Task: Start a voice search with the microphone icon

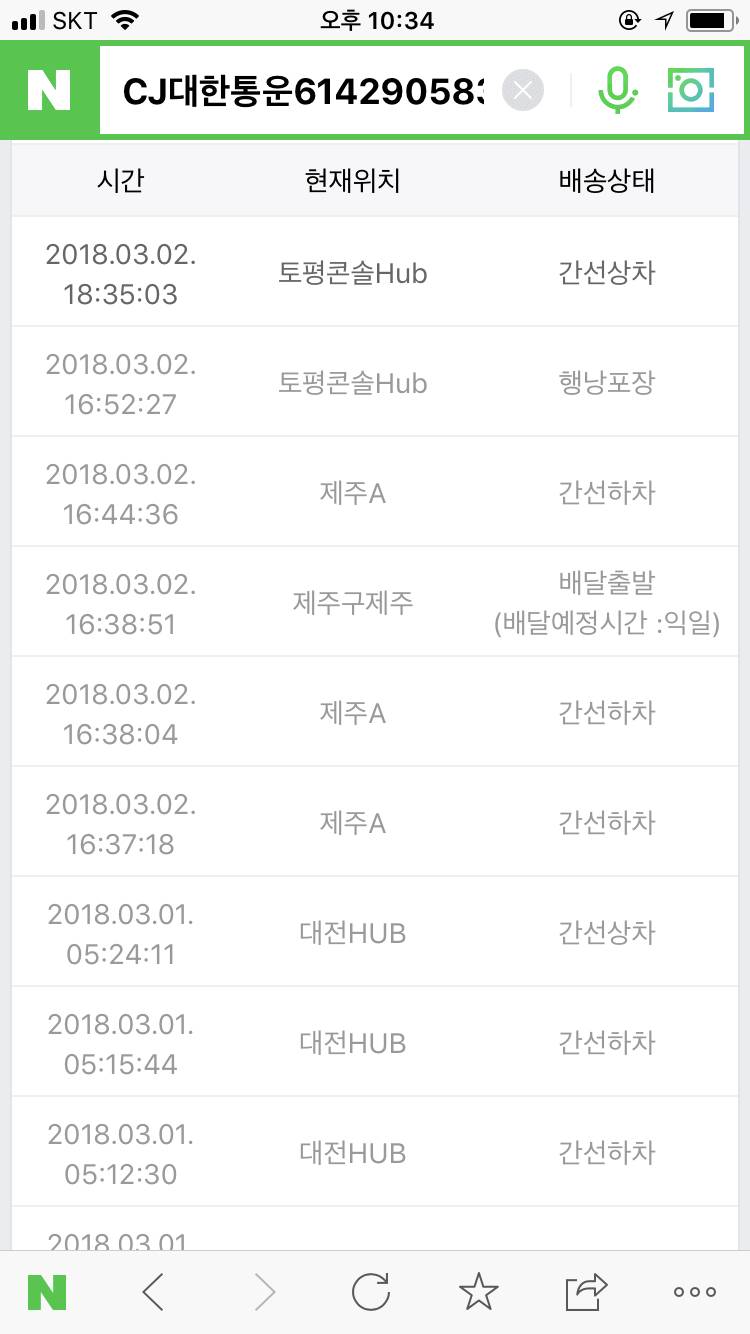Action: [617, 89]
